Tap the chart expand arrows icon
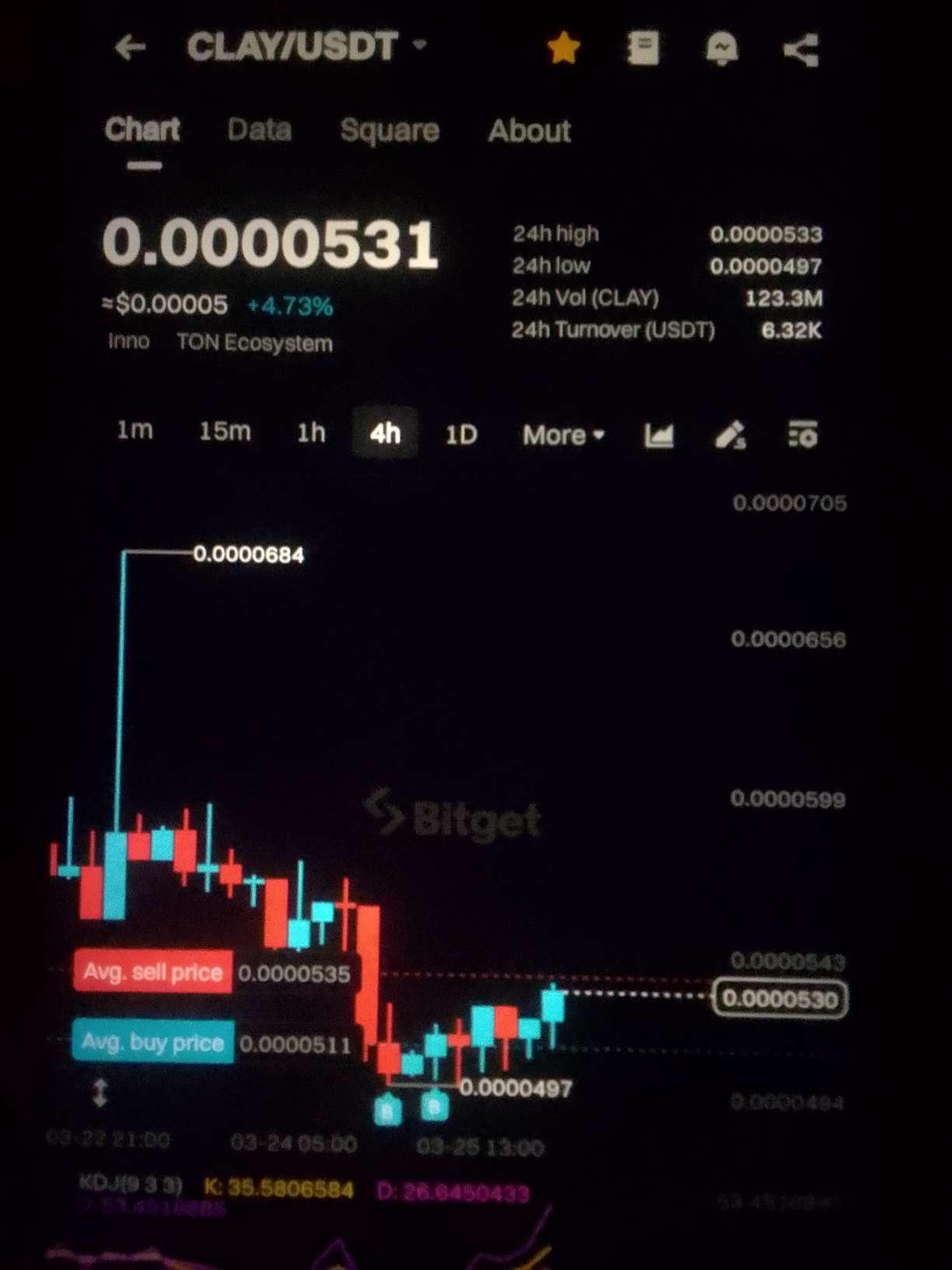 [100, 1093]
